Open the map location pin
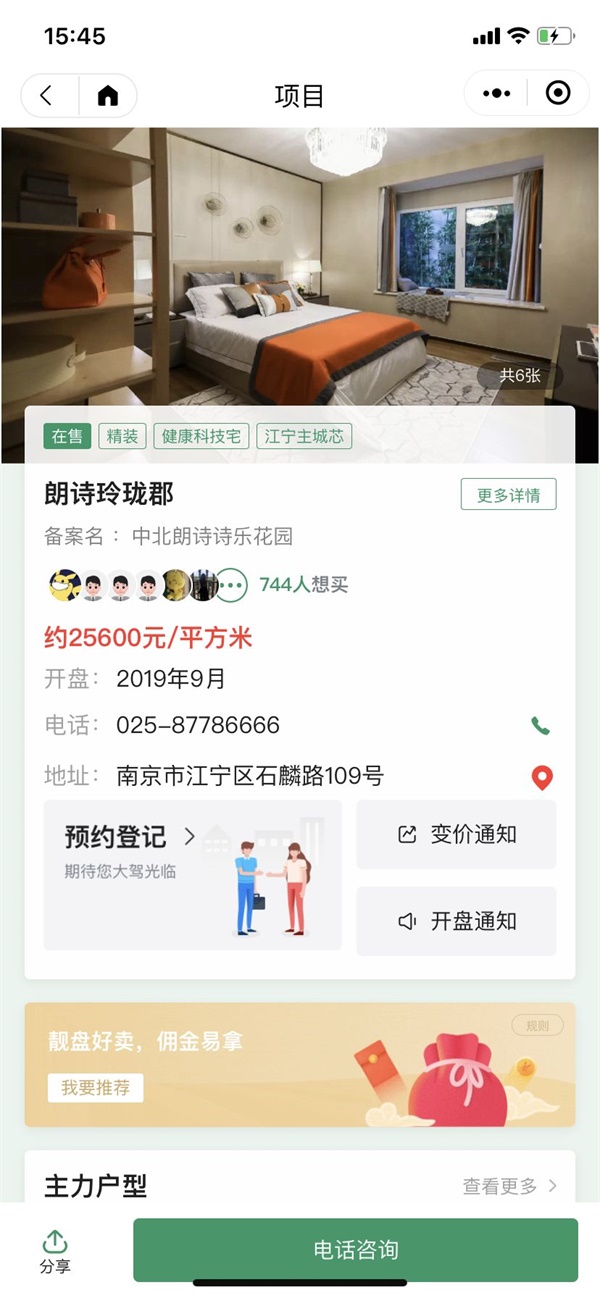The width and height of the screenshot is (600, 1298). [x=541, y=777]
